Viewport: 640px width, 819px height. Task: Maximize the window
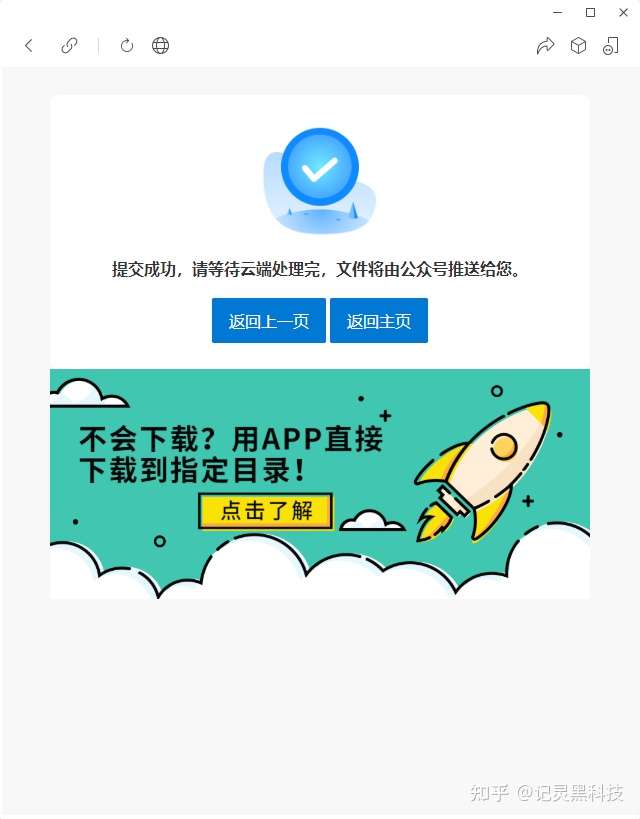tap(590, 12)
